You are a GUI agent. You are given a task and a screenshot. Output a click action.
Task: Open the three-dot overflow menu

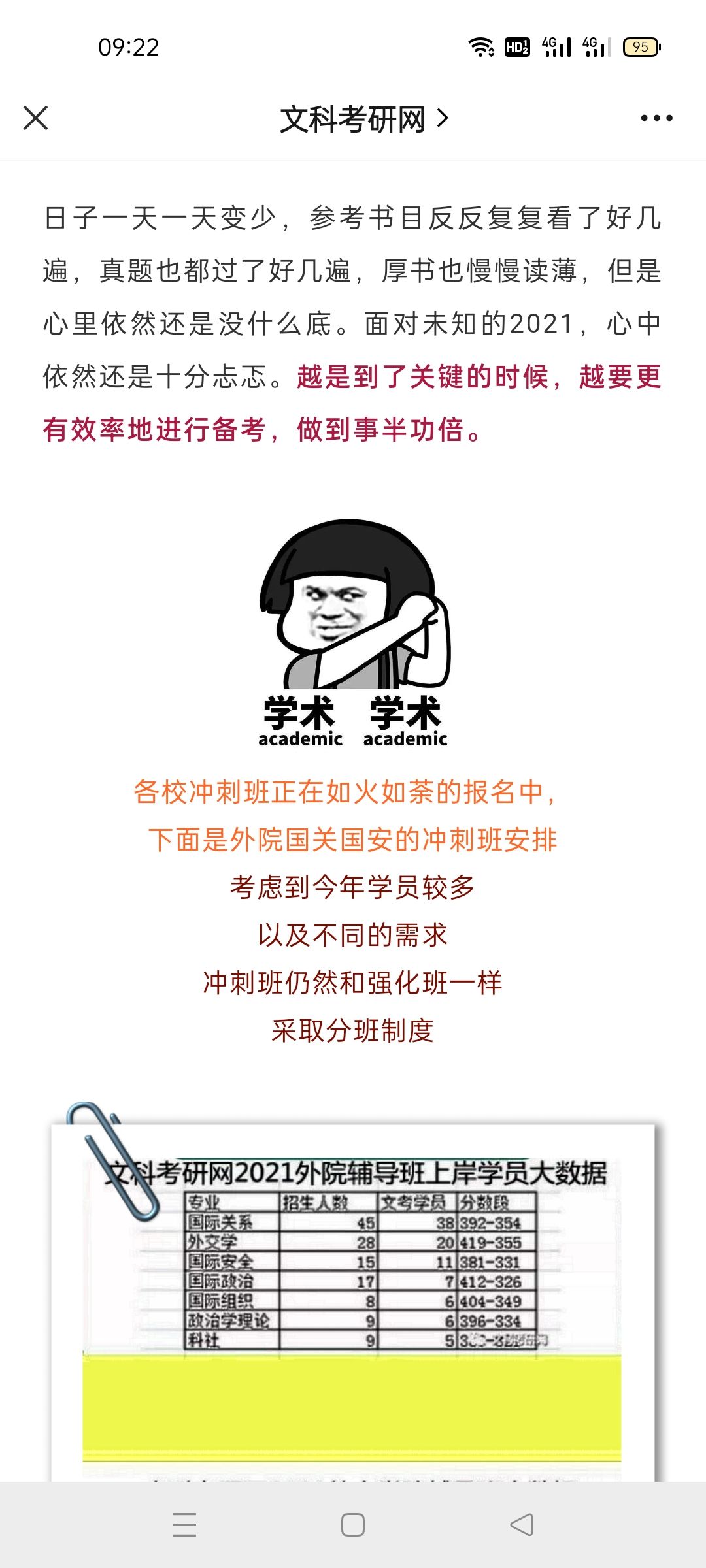point(656,118)
